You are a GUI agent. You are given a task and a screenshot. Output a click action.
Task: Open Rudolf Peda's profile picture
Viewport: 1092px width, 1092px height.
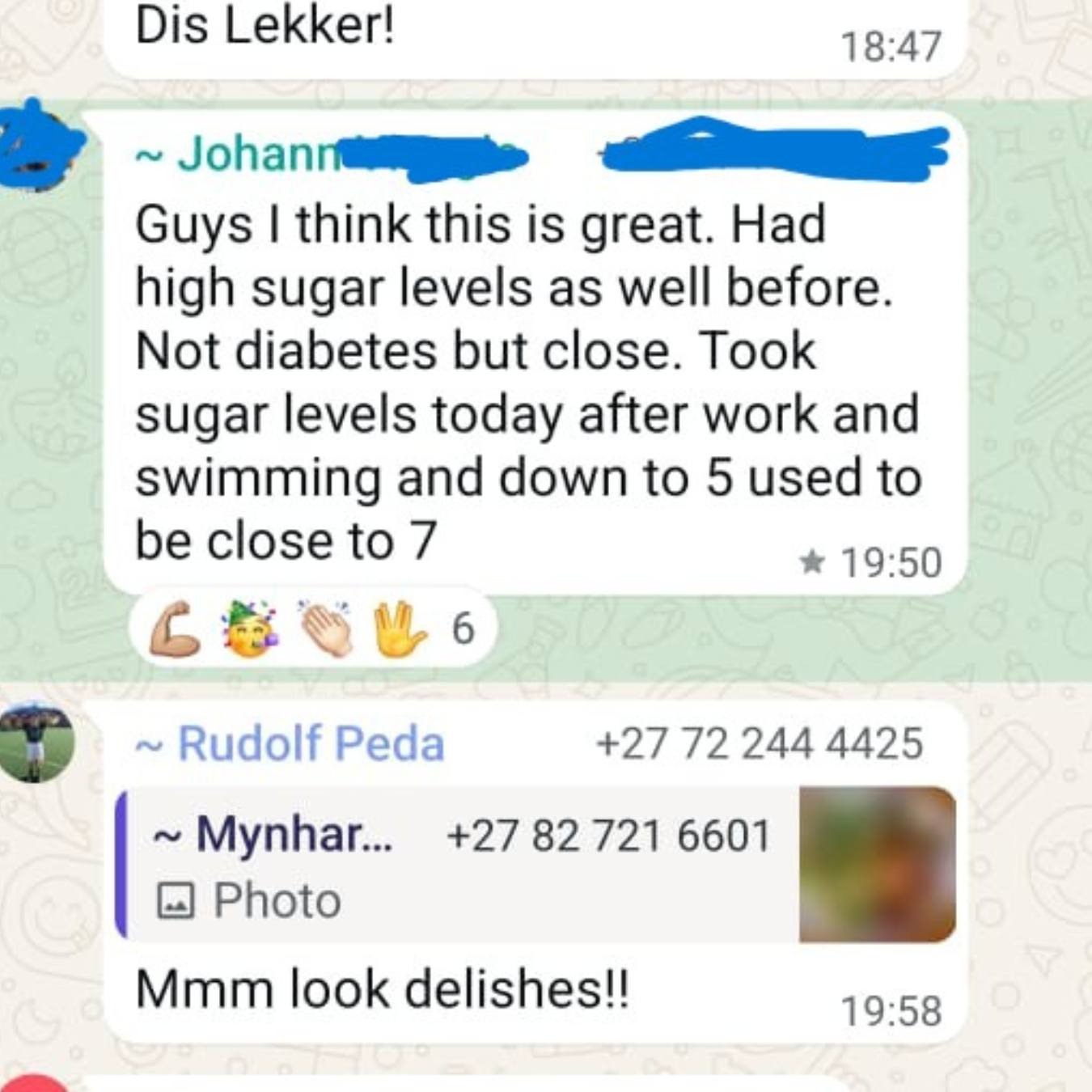[35, 743]
